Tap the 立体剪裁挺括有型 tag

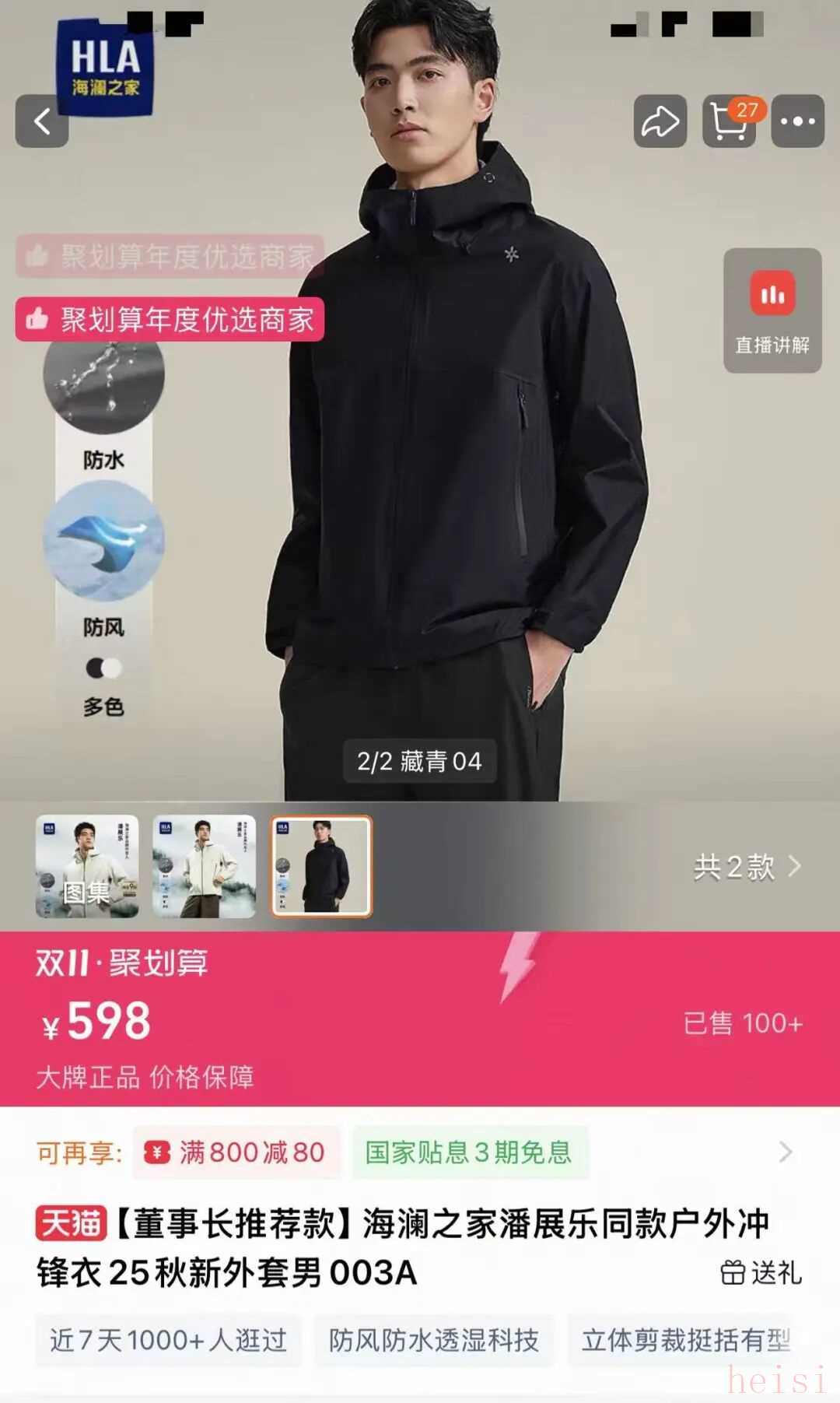pyautogui.click(x=686, y=1340)
